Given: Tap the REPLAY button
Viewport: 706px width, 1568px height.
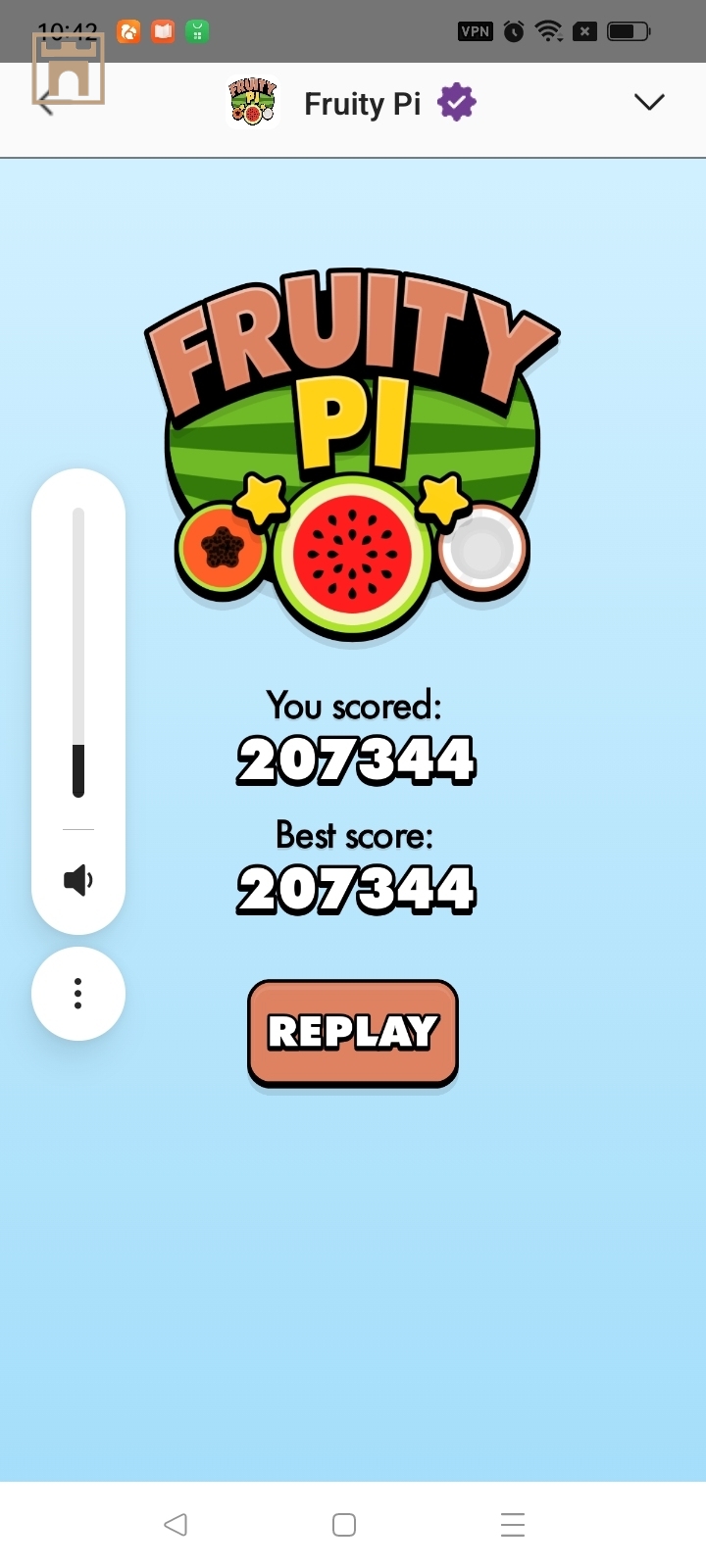Looking at the screenshot, I should coord(353,1032).
